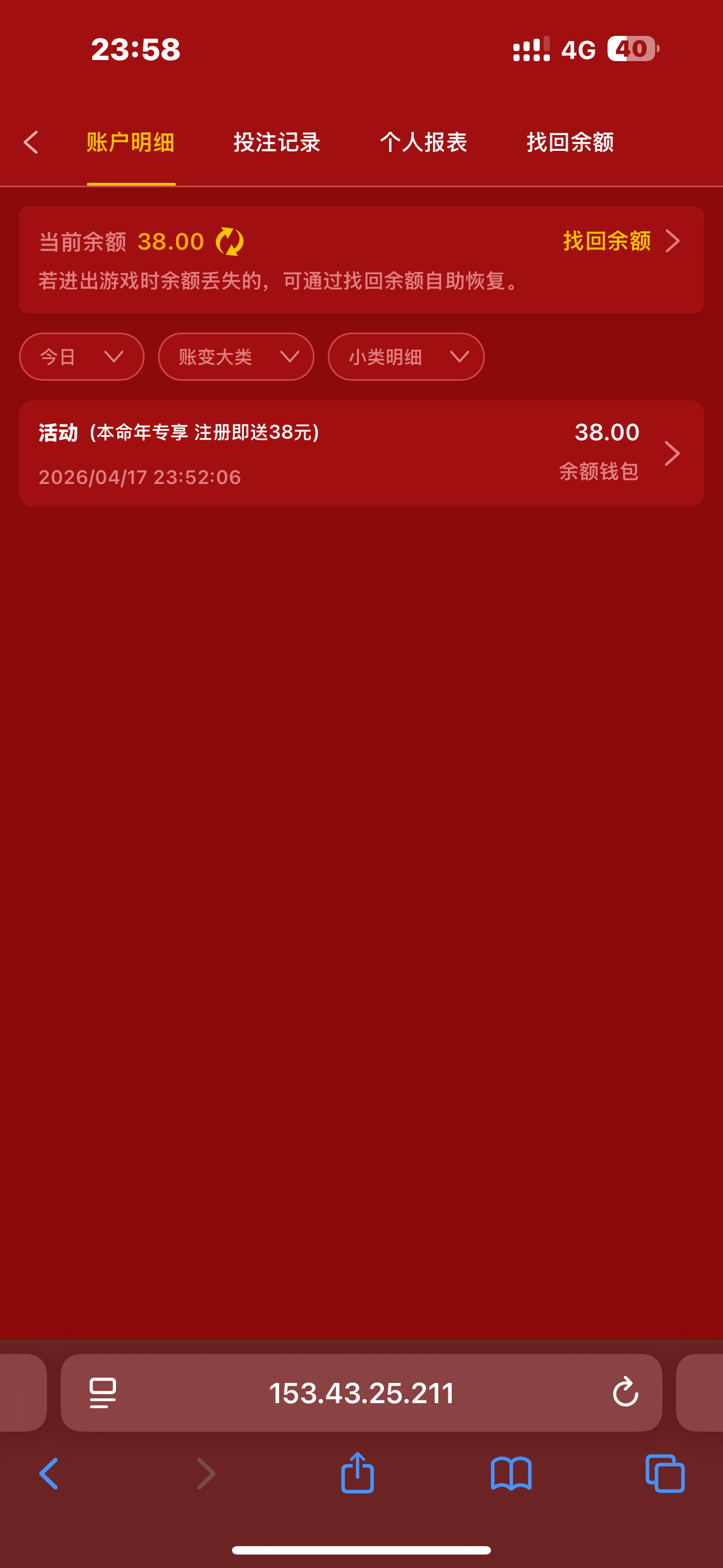Open the Safari page settings icon
Screen dimensions: 723x1568
click(102, 1393)
